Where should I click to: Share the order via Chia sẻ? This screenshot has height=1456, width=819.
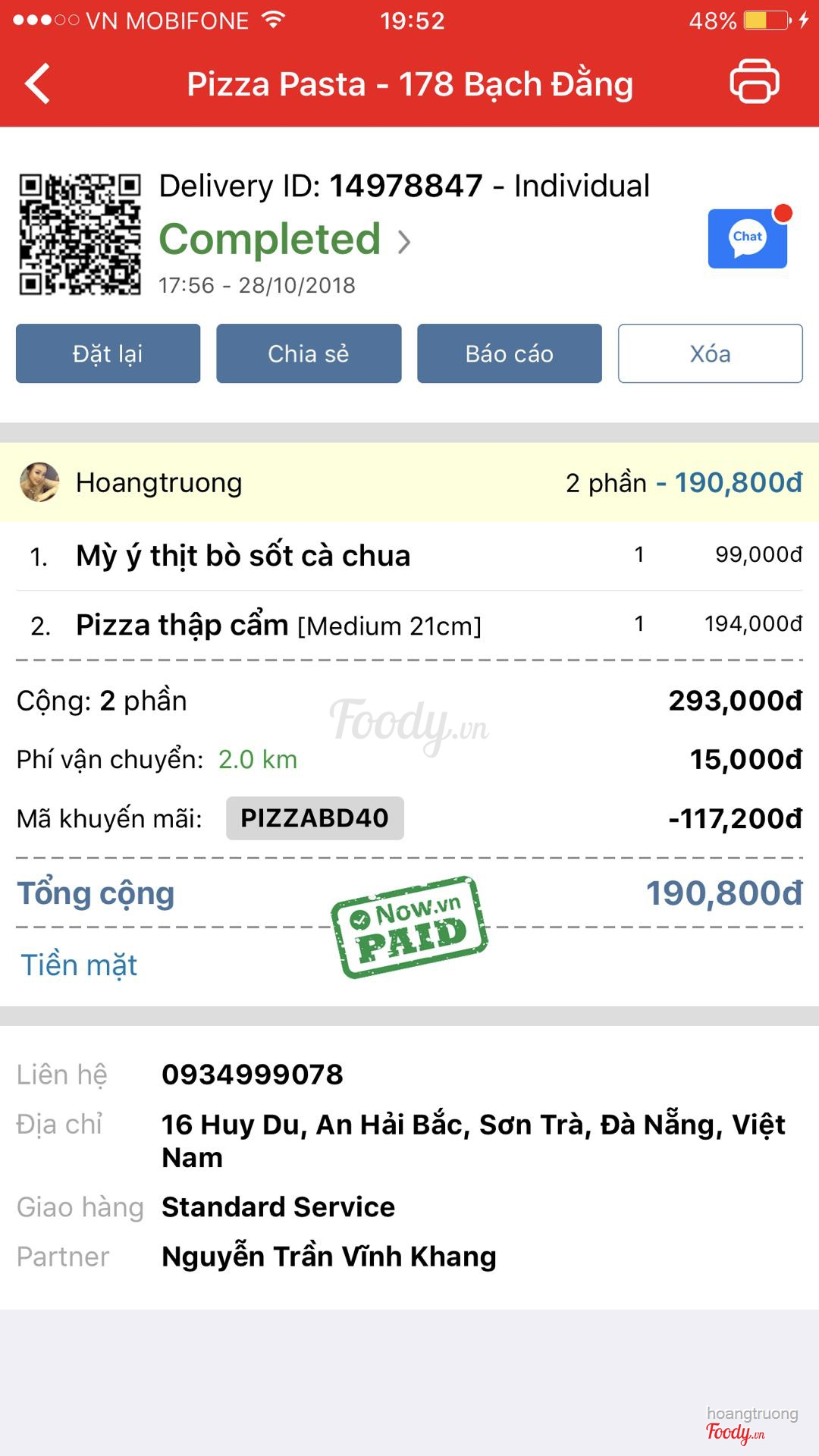pos(309,353)
